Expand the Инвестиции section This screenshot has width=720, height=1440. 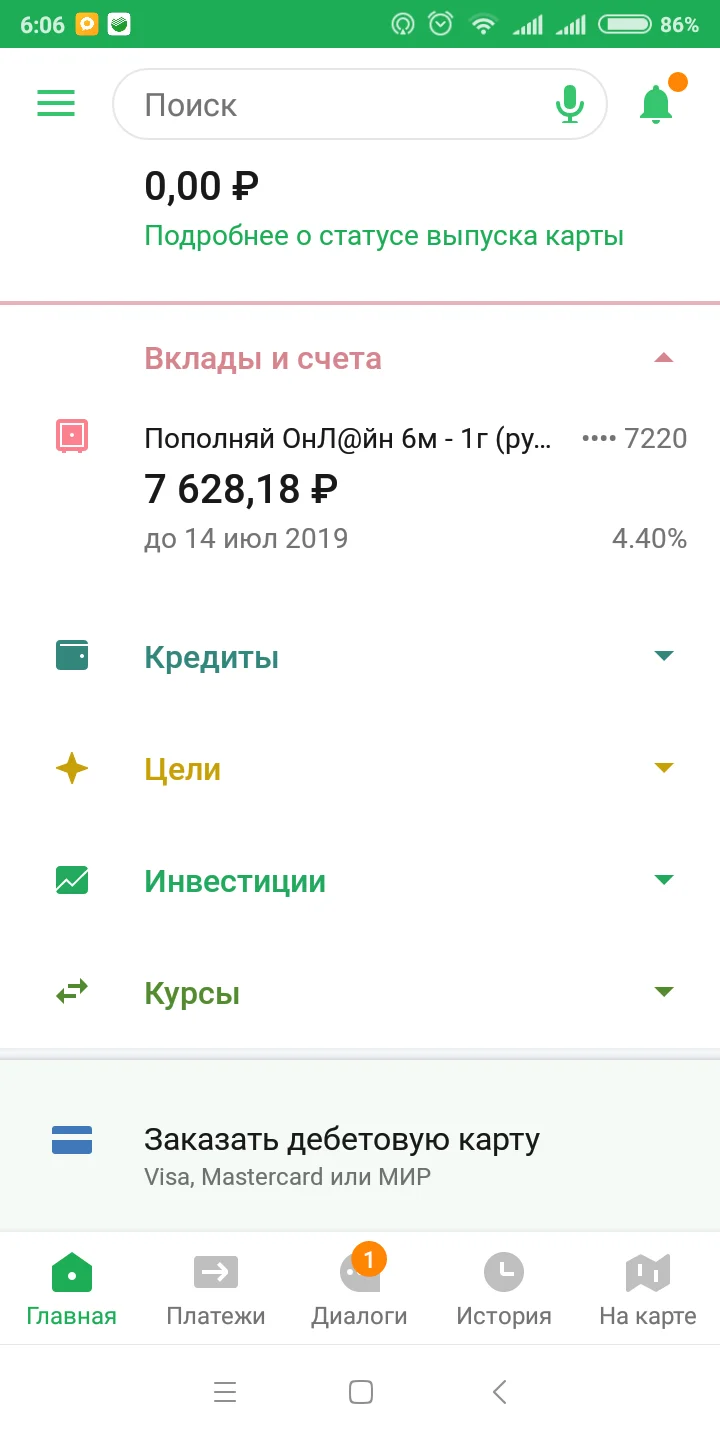[x=664, y=879]
